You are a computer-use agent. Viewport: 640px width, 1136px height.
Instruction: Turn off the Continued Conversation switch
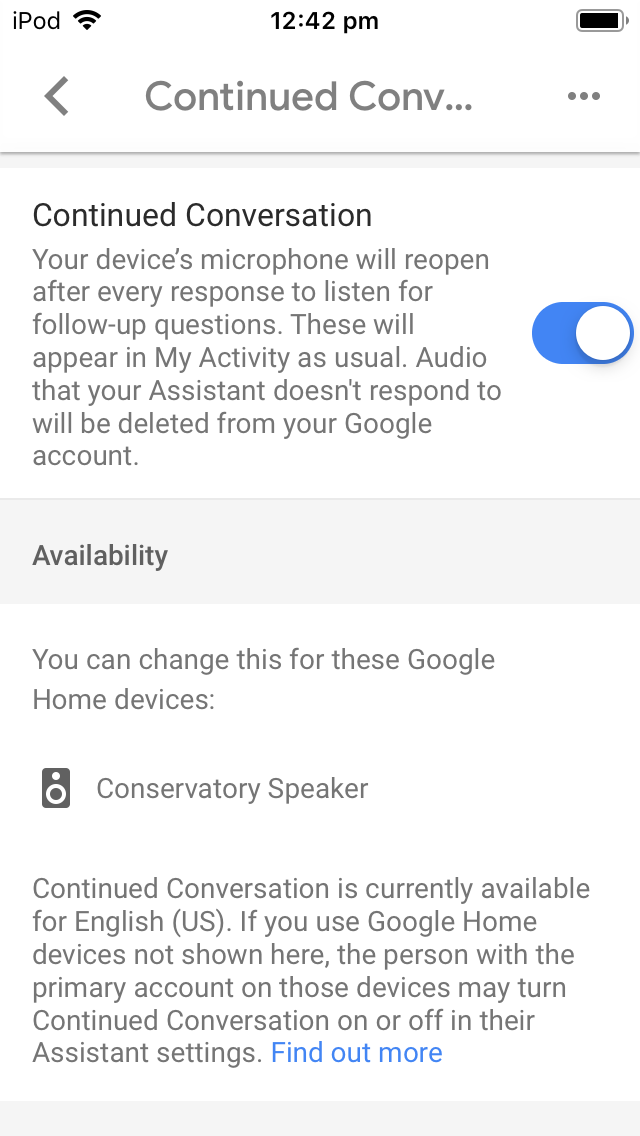click(x=582, y=333)
